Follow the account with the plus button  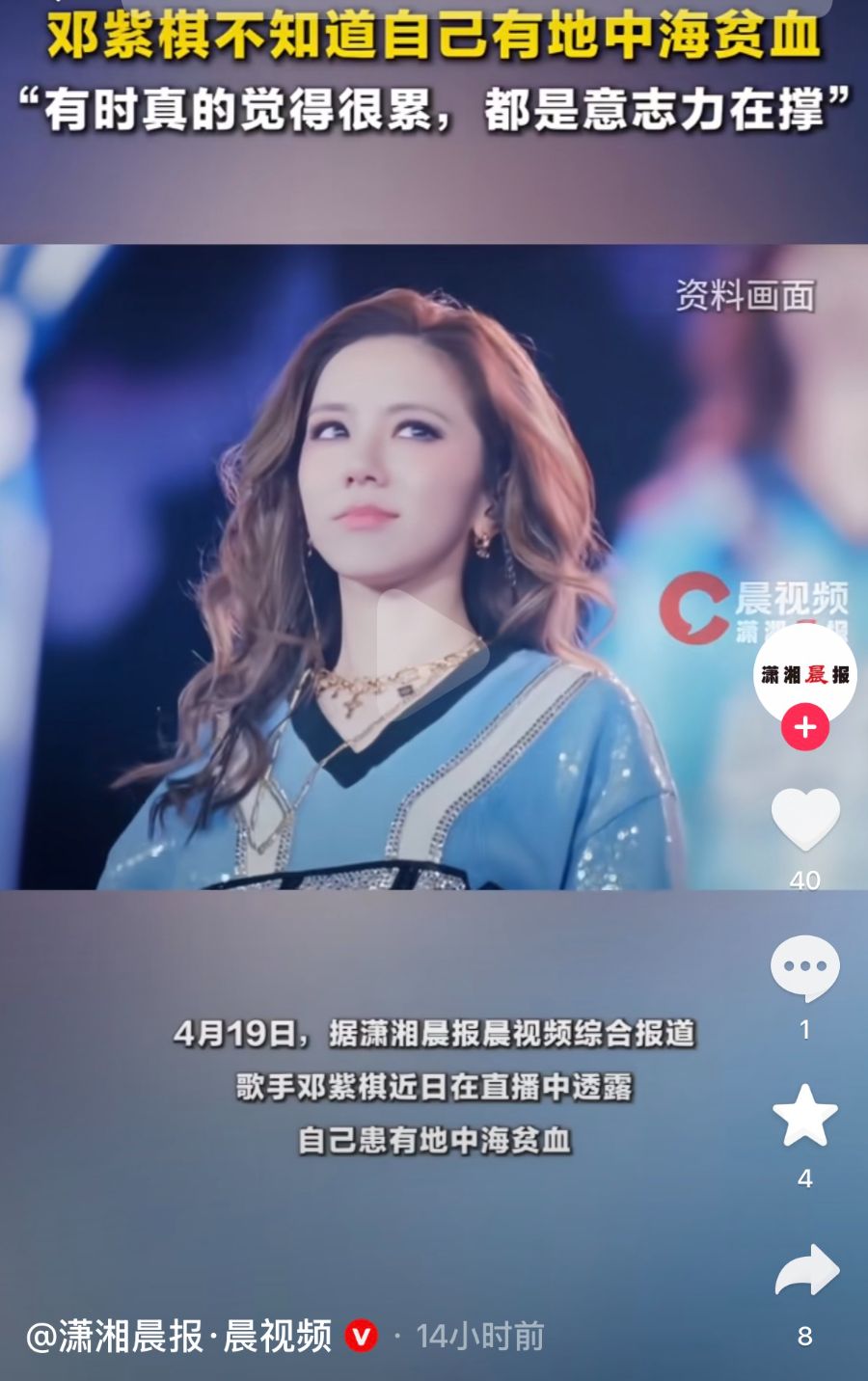(804, 728)
